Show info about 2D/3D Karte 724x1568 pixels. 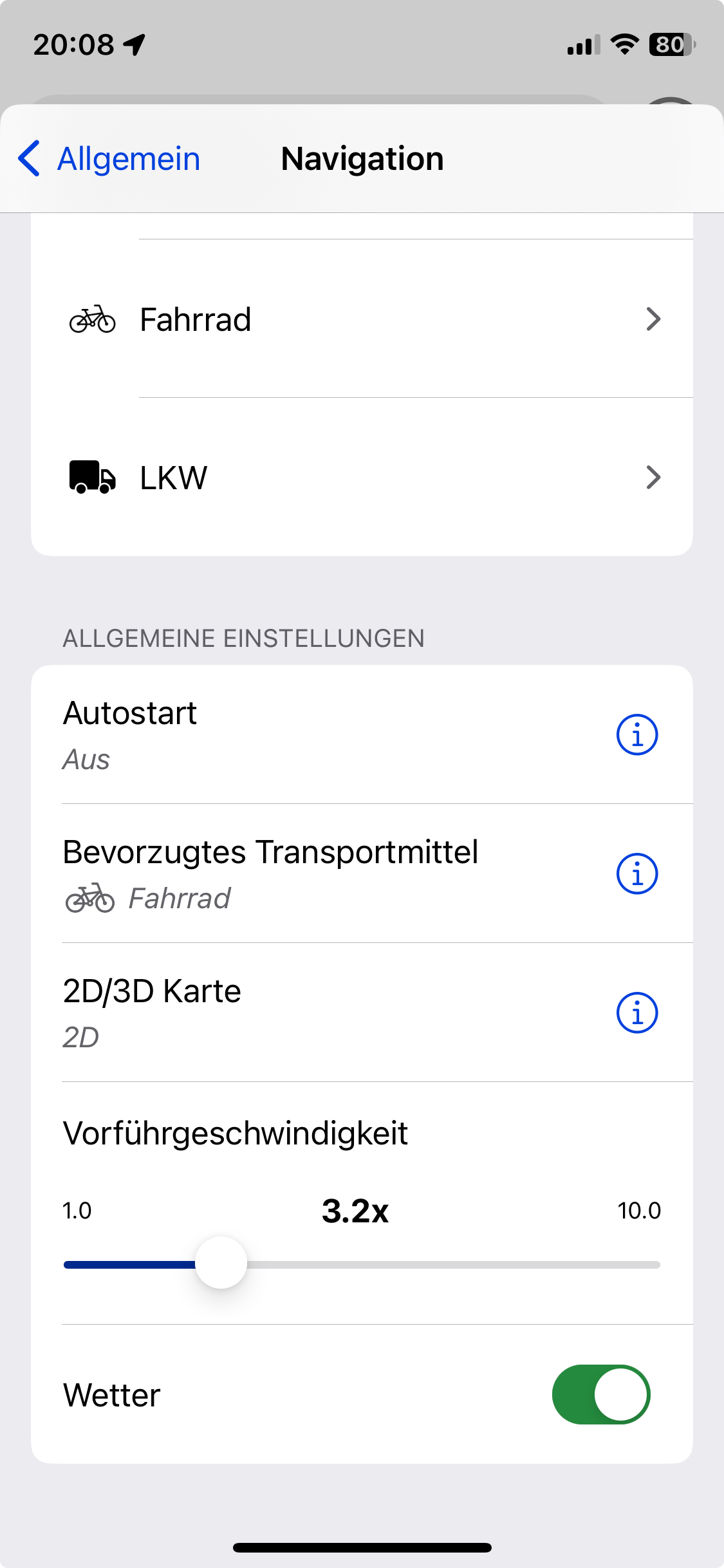636,1013
